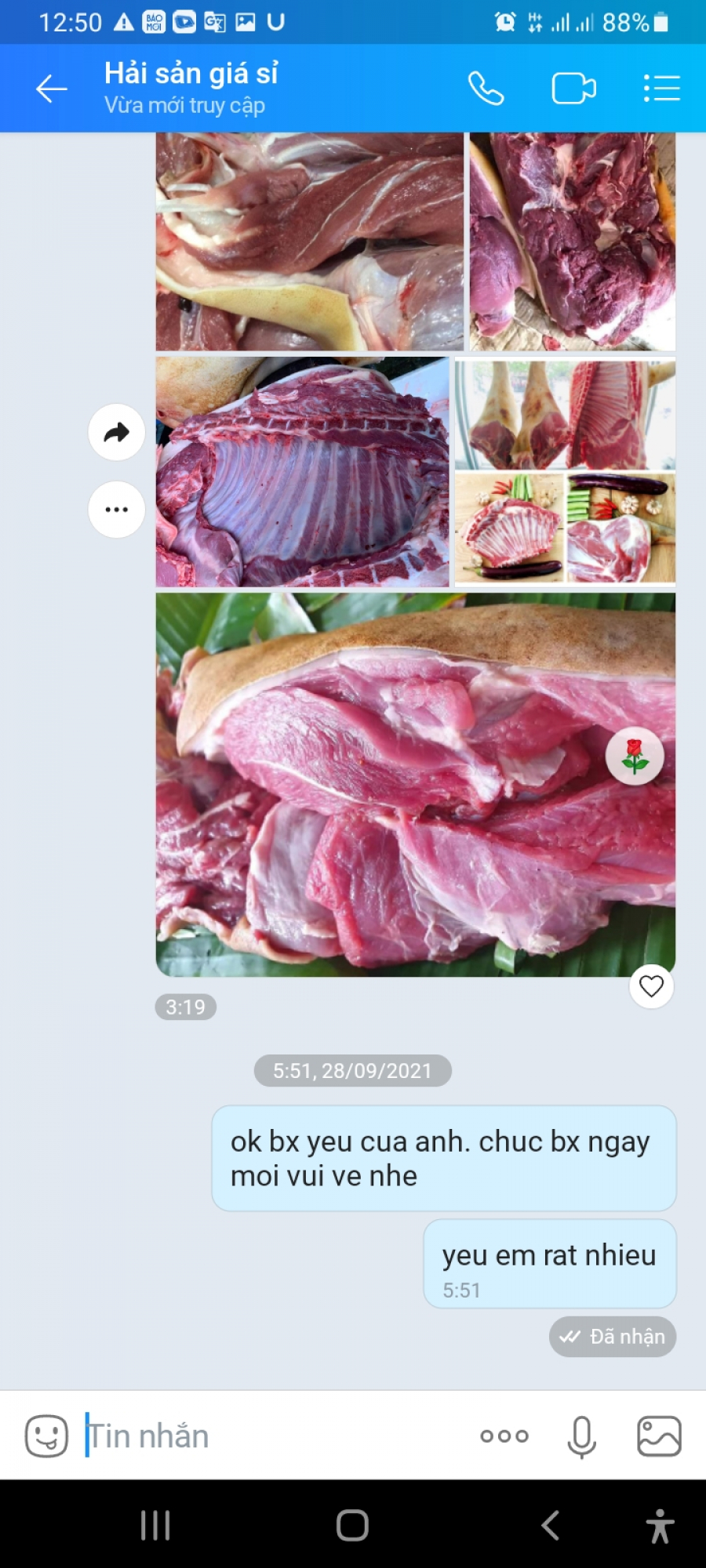Open the rib rack photo
706x1568 pixels.
pos(302,472)
